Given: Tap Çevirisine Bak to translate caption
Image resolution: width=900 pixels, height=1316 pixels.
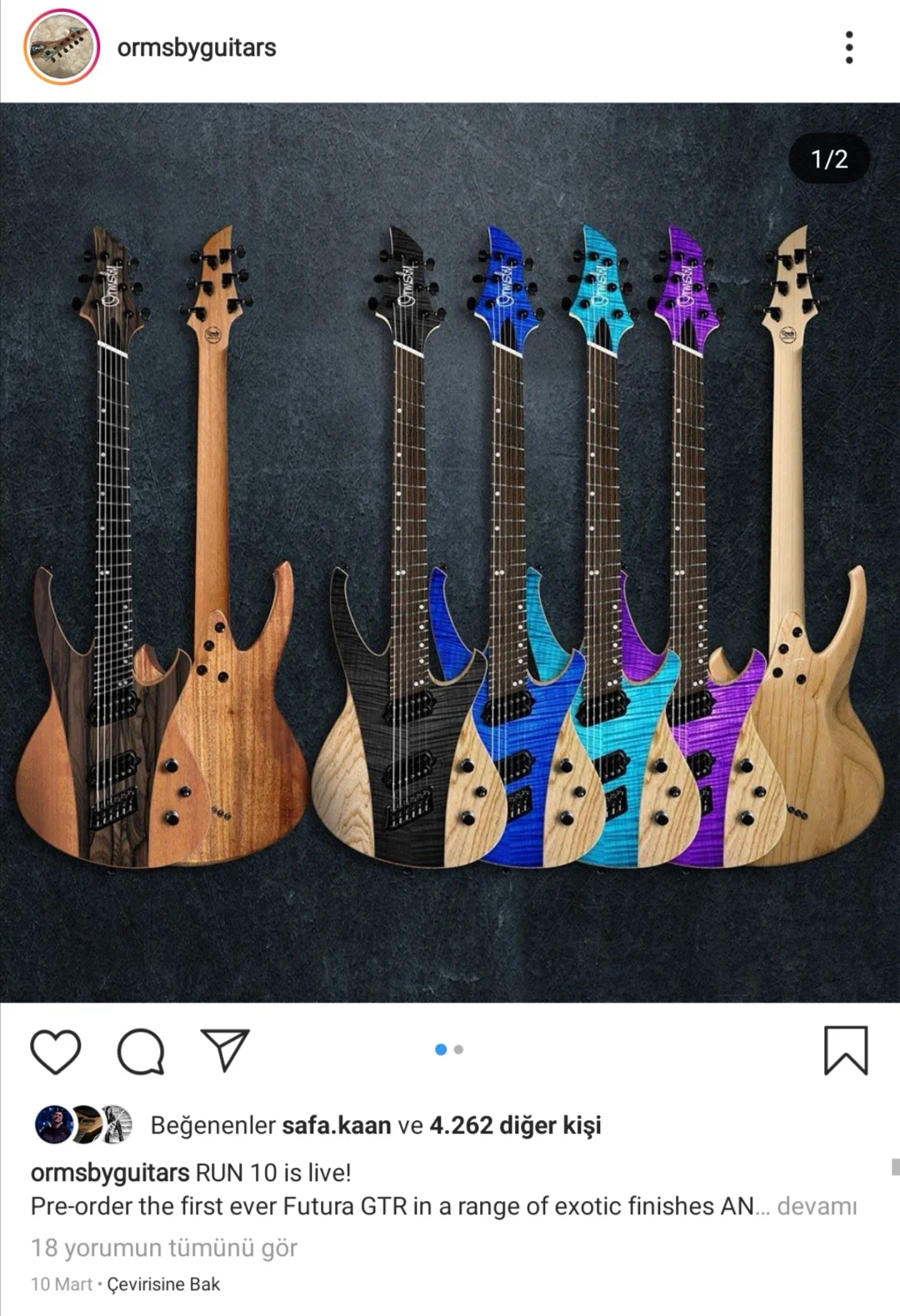Looking at the screenshot, I should click(x=163, y=1284).
